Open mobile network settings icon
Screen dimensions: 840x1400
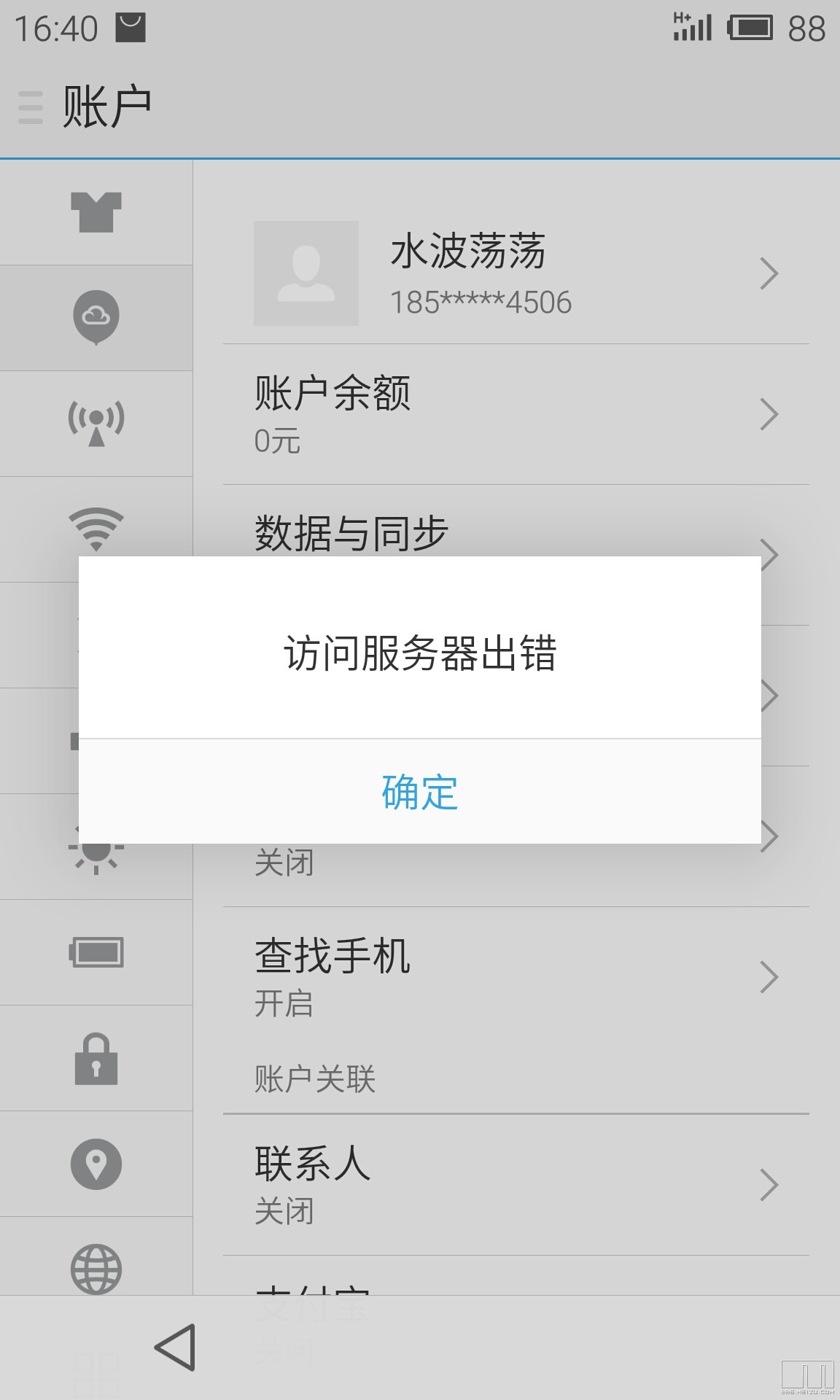click(95, 423)
